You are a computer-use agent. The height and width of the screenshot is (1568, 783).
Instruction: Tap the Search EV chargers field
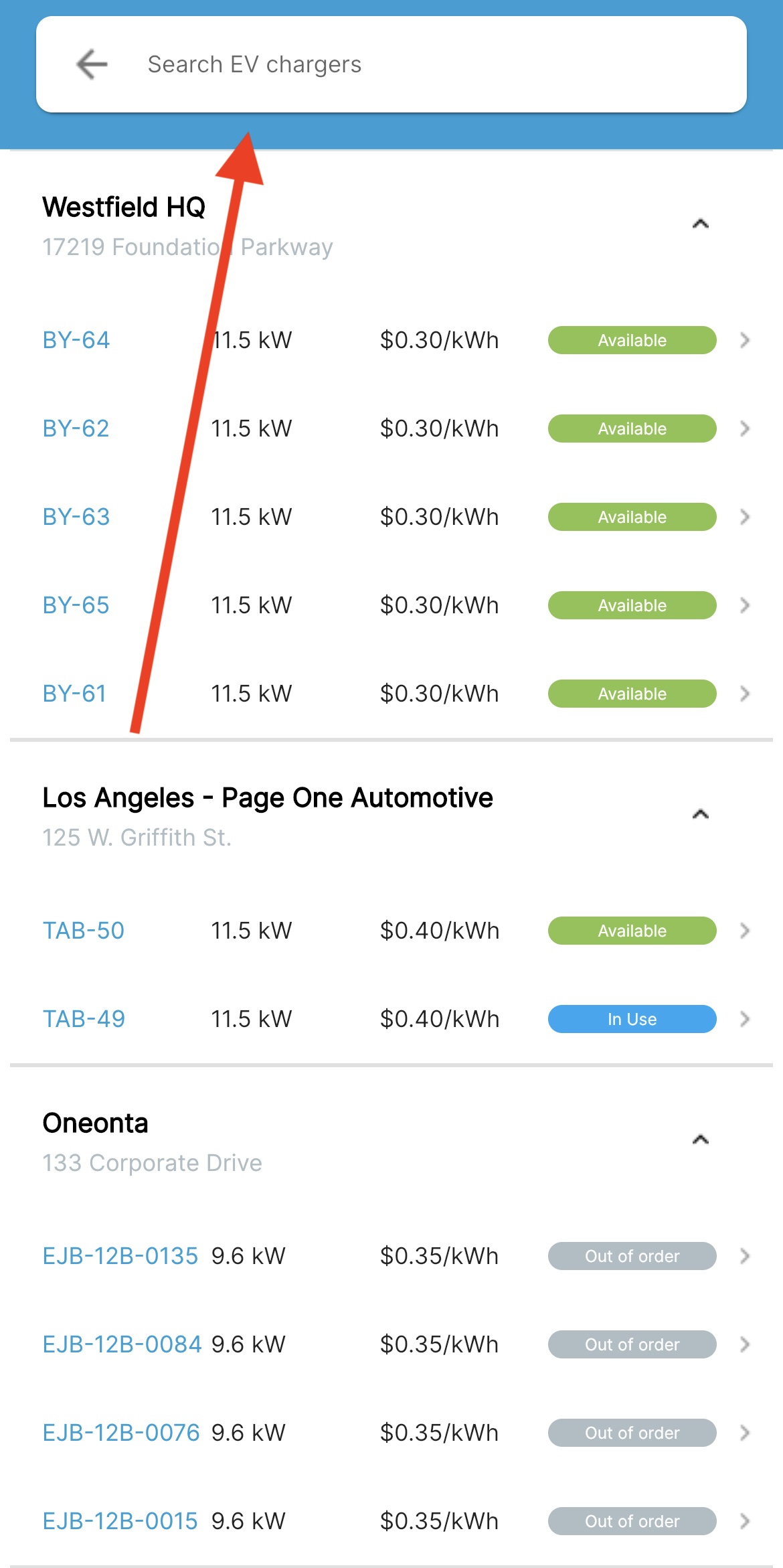pos(428,64)
